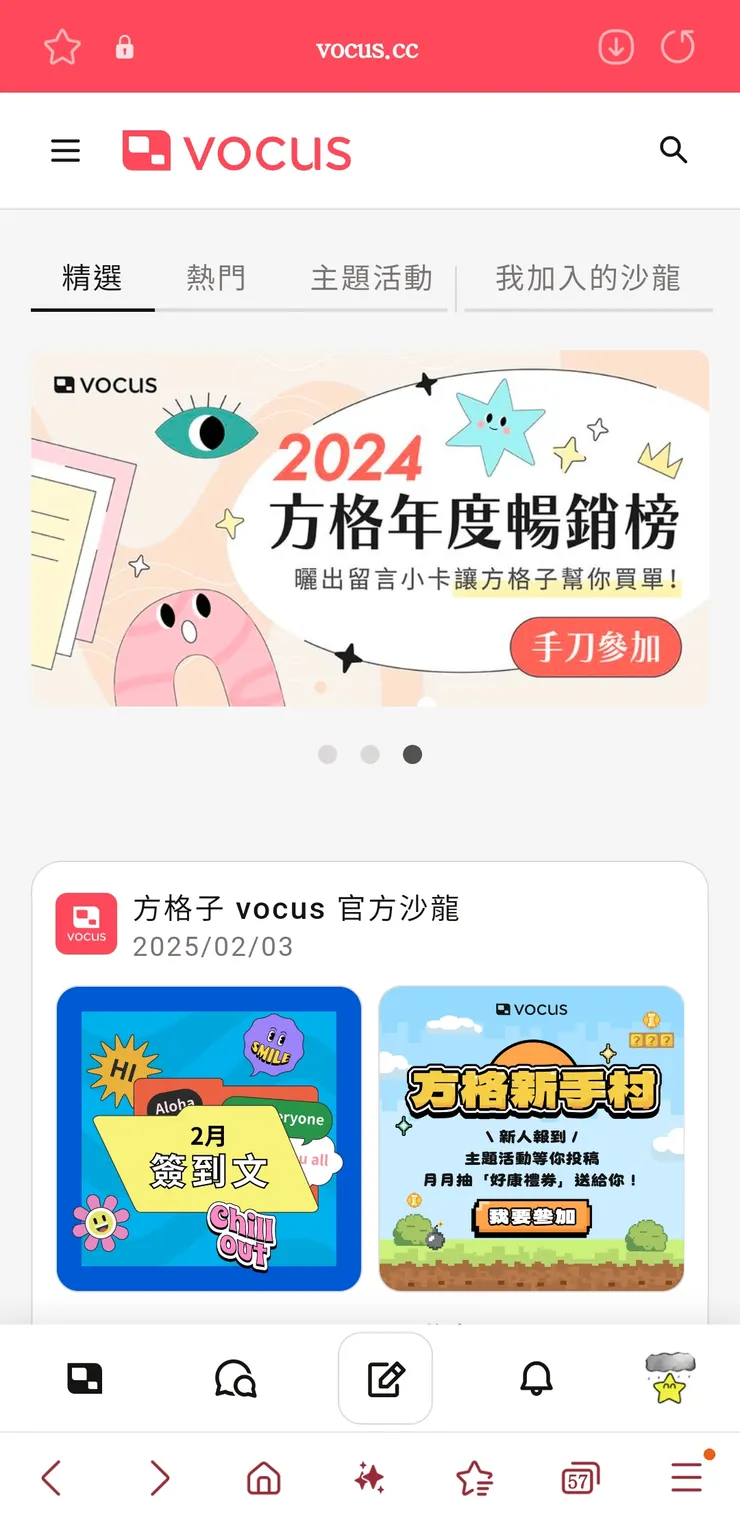Toggle the bookmark star in the address bar
740x1524 pixels.
point(61,45)
